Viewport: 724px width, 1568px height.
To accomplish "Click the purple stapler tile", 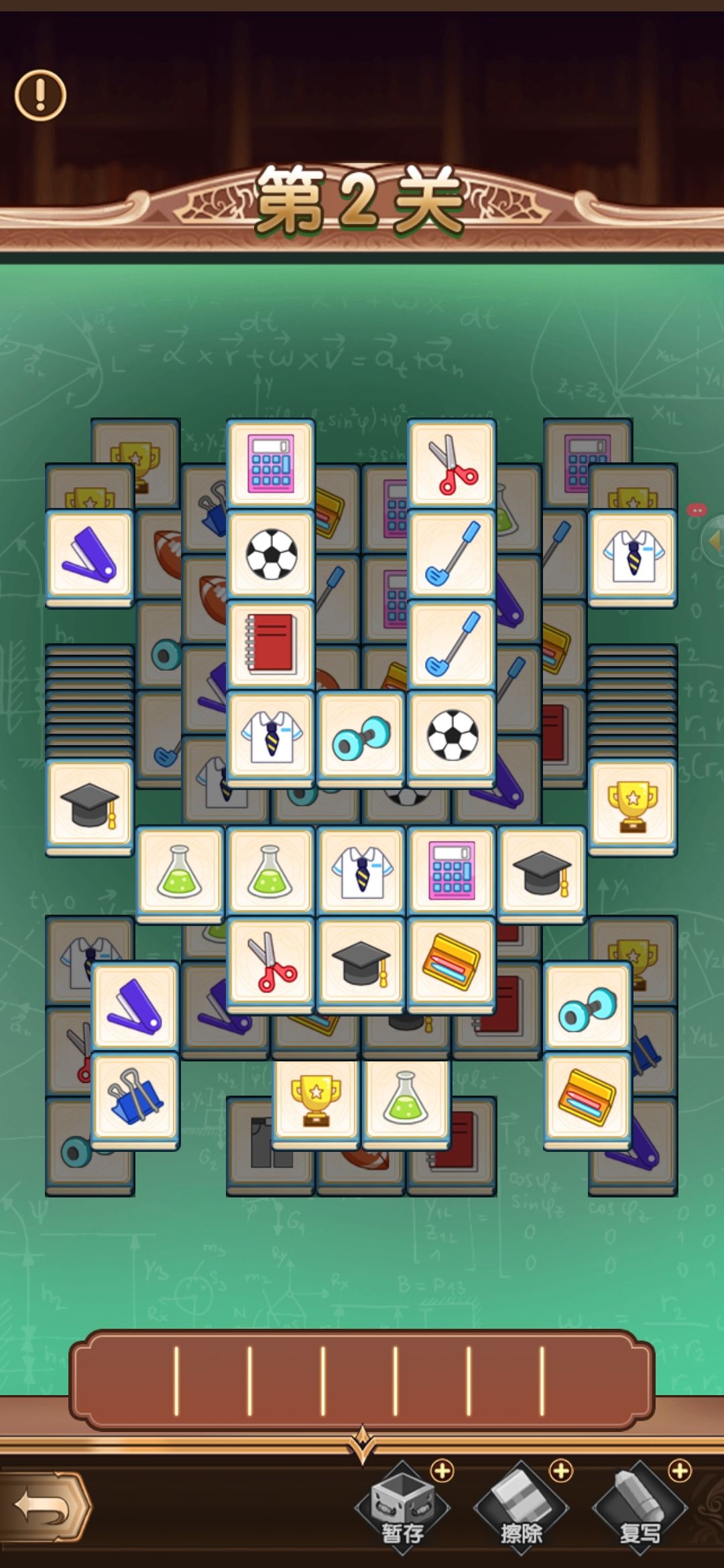I will click(x=89, y=558).
